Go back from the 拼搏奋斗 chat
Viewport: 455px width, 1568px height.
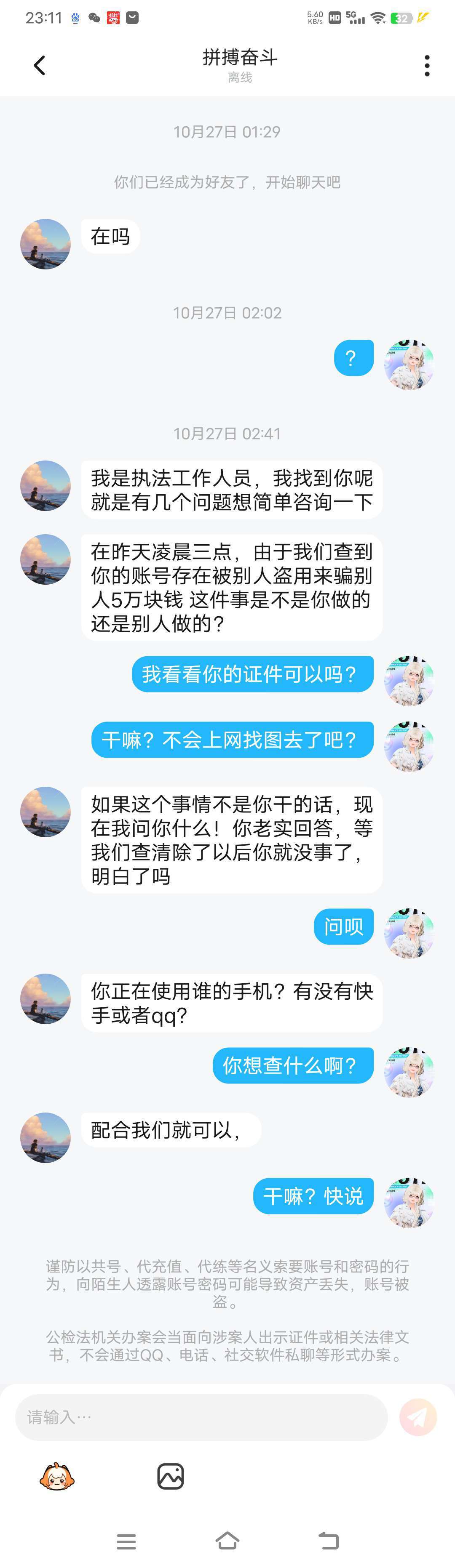[40, 65]
